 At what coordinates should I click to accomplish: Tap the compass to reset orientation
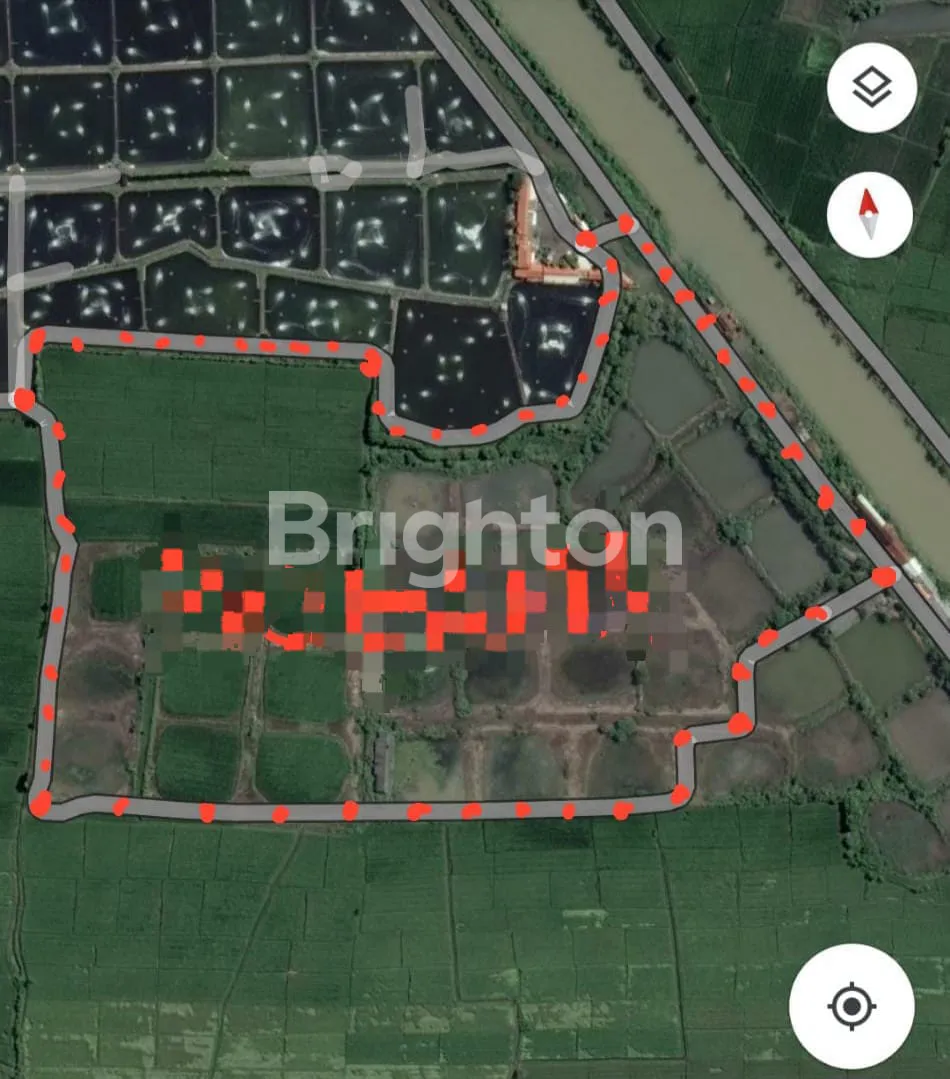coord(869,214)
